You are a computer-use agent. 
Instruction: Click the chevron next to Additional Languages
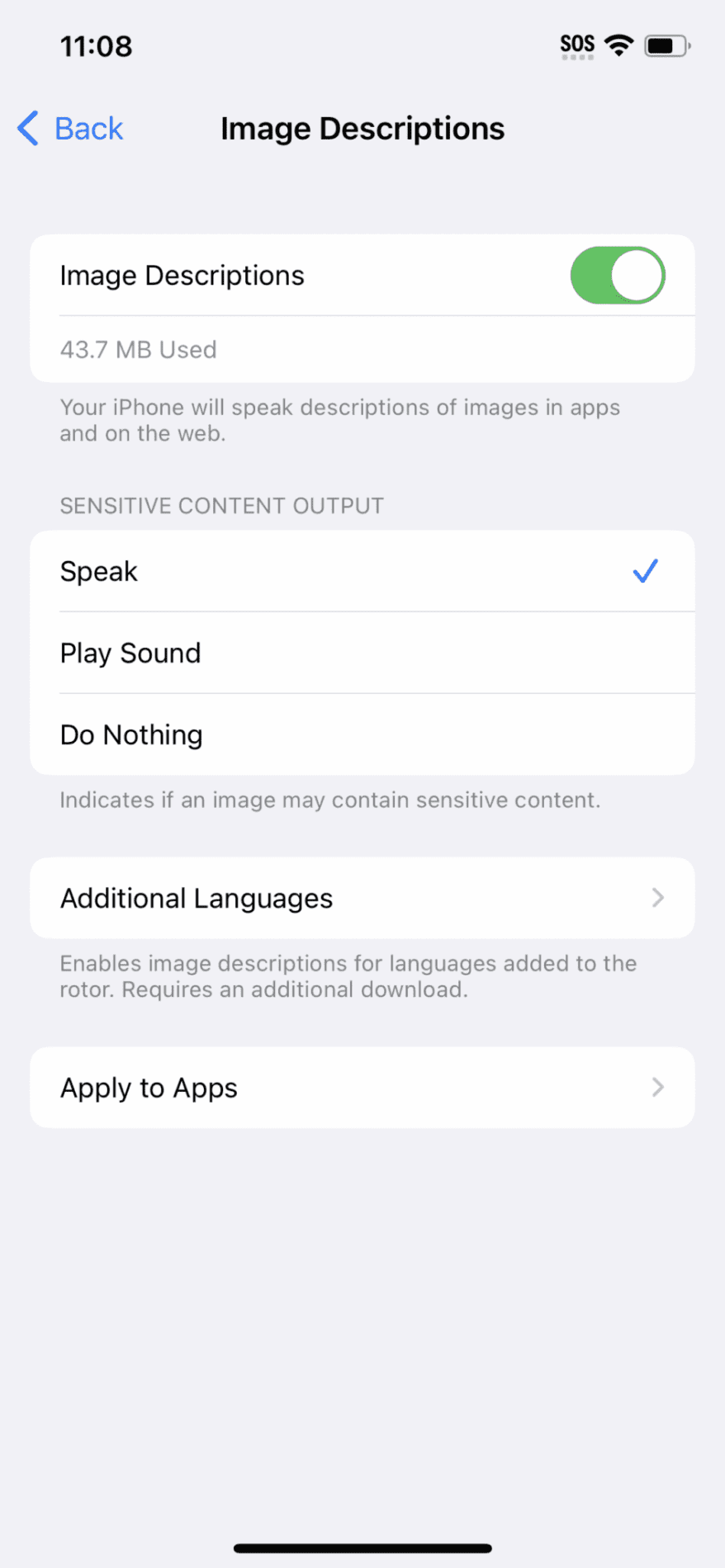[x=657, y=898]
